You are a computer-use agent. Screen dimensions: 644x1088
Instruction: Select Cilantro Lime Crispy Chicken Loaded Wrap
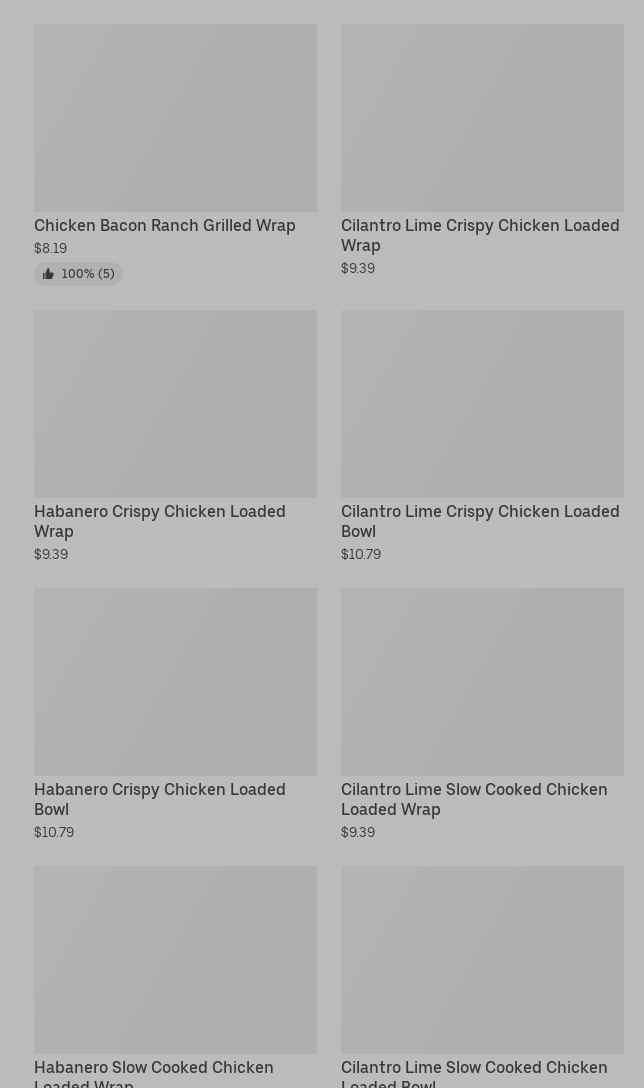click(482, 151)
